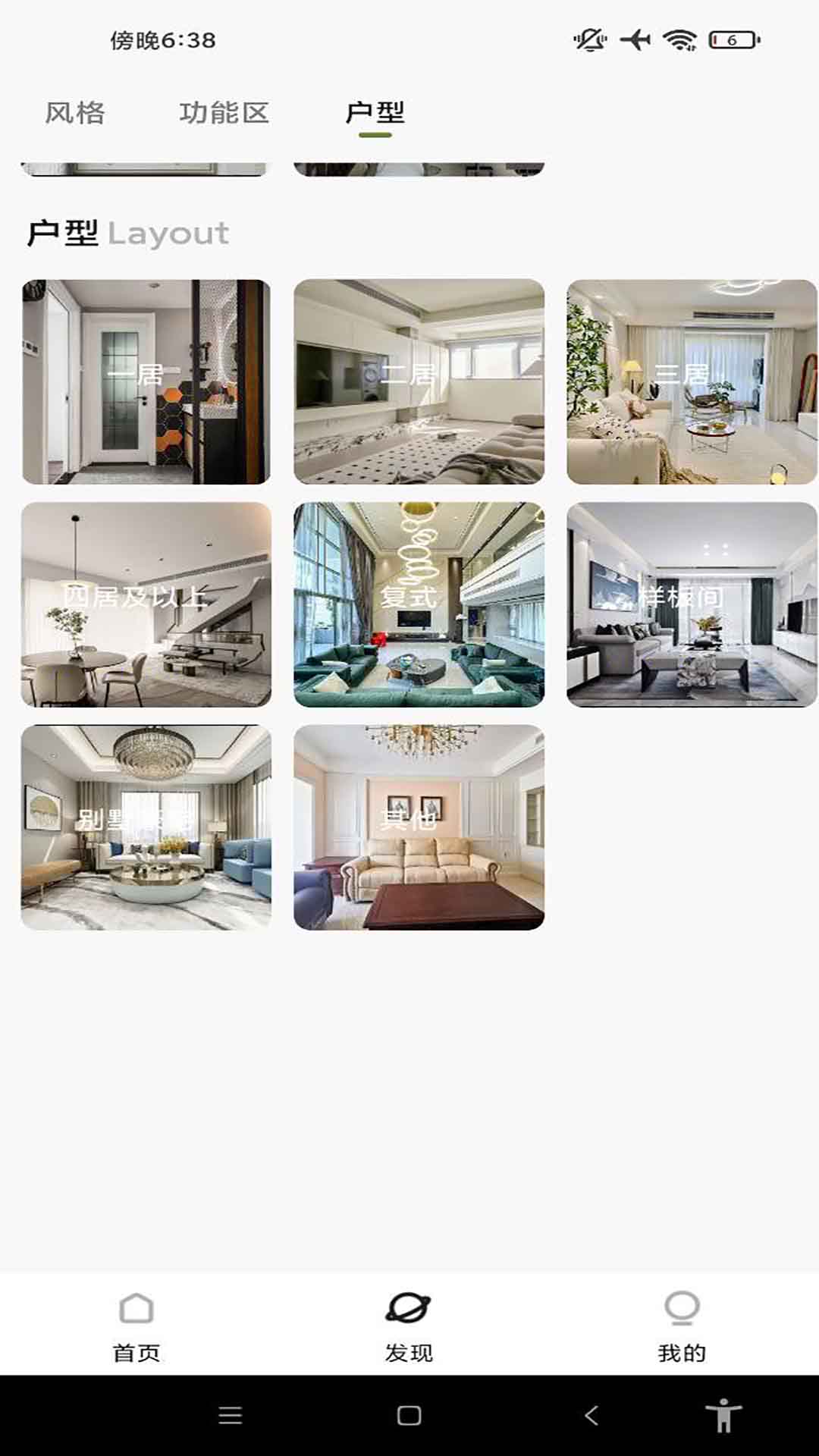
Task: Switch to the 风格 tab
Action: click(74, 113)
